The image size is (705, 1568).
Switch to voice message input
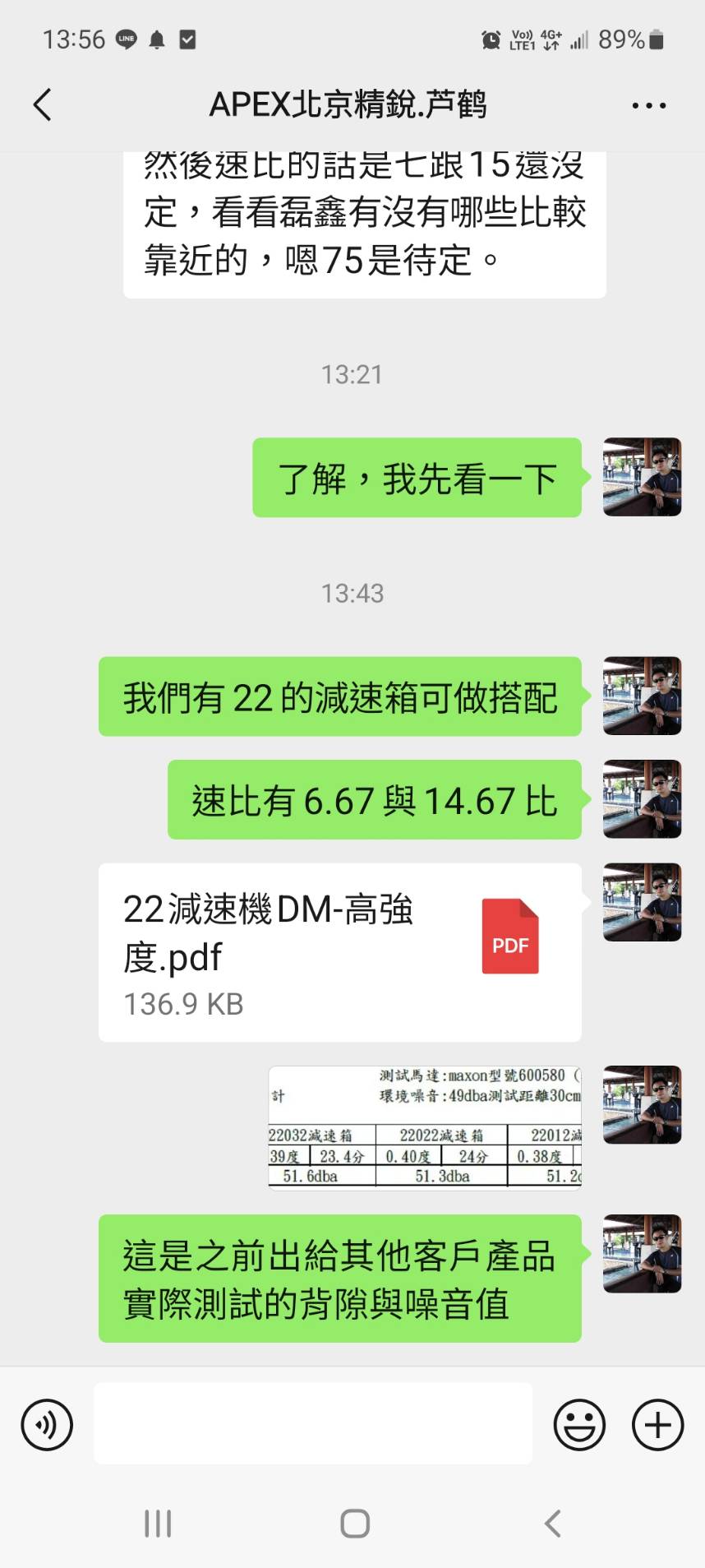(48, 1425)
